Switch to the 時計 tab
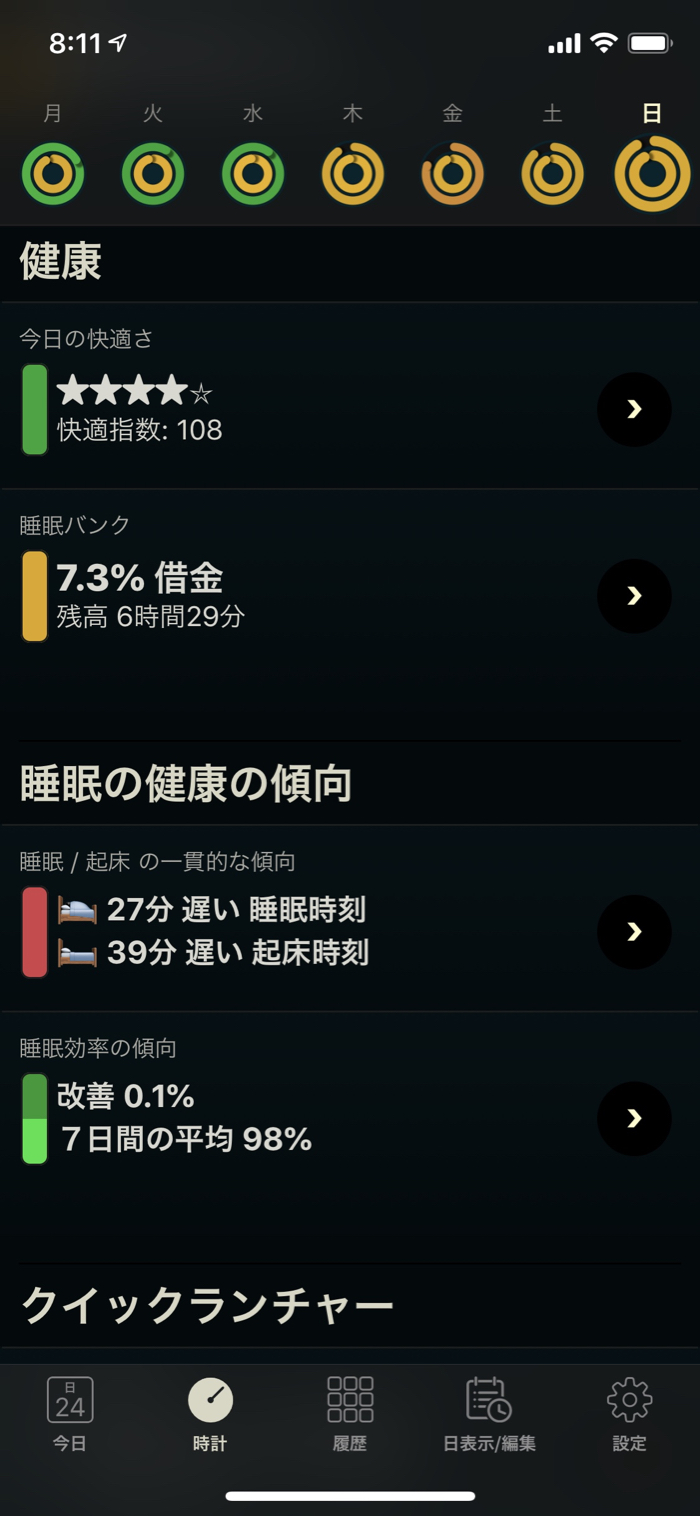 pos(210,1412)
